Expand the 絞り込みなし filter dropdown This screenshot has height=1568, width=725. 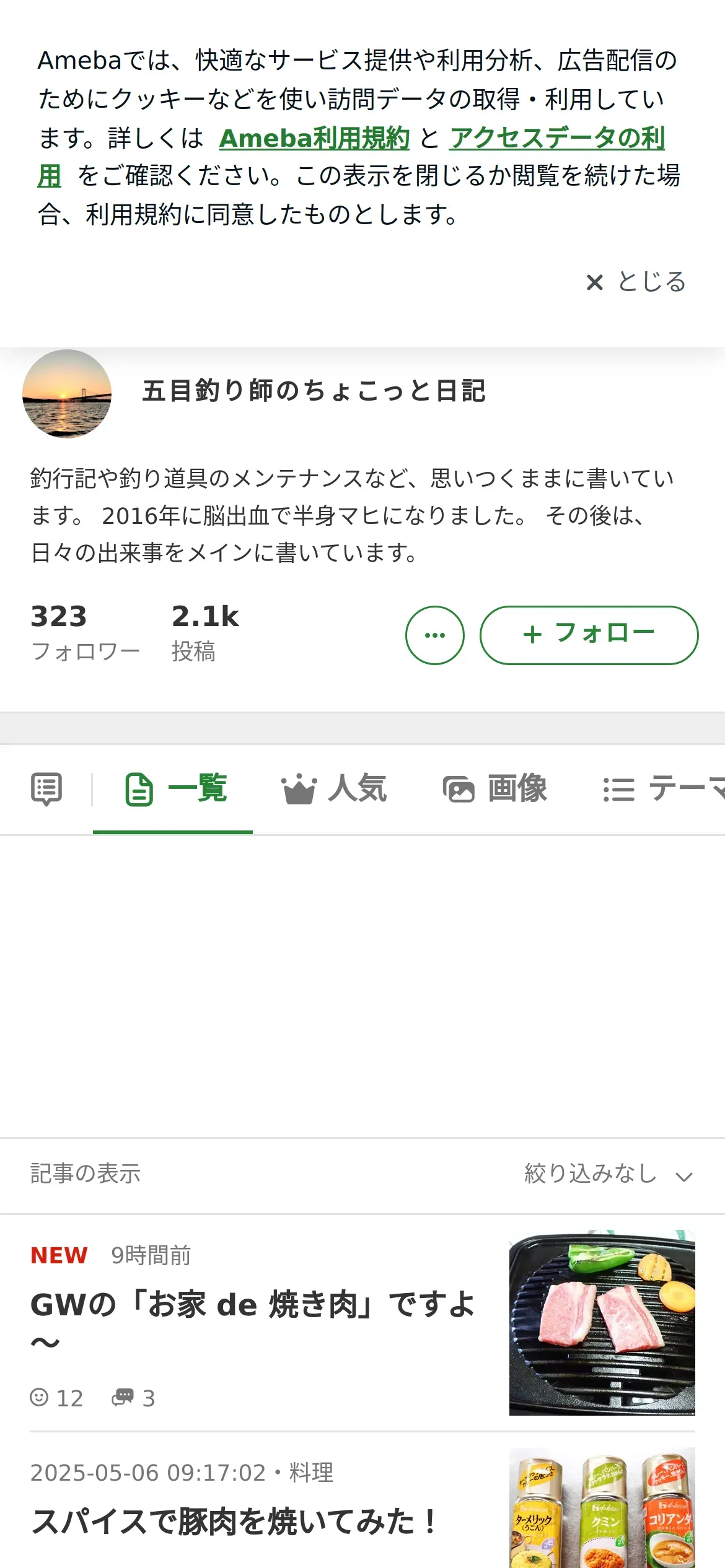tap(609, 1174)
